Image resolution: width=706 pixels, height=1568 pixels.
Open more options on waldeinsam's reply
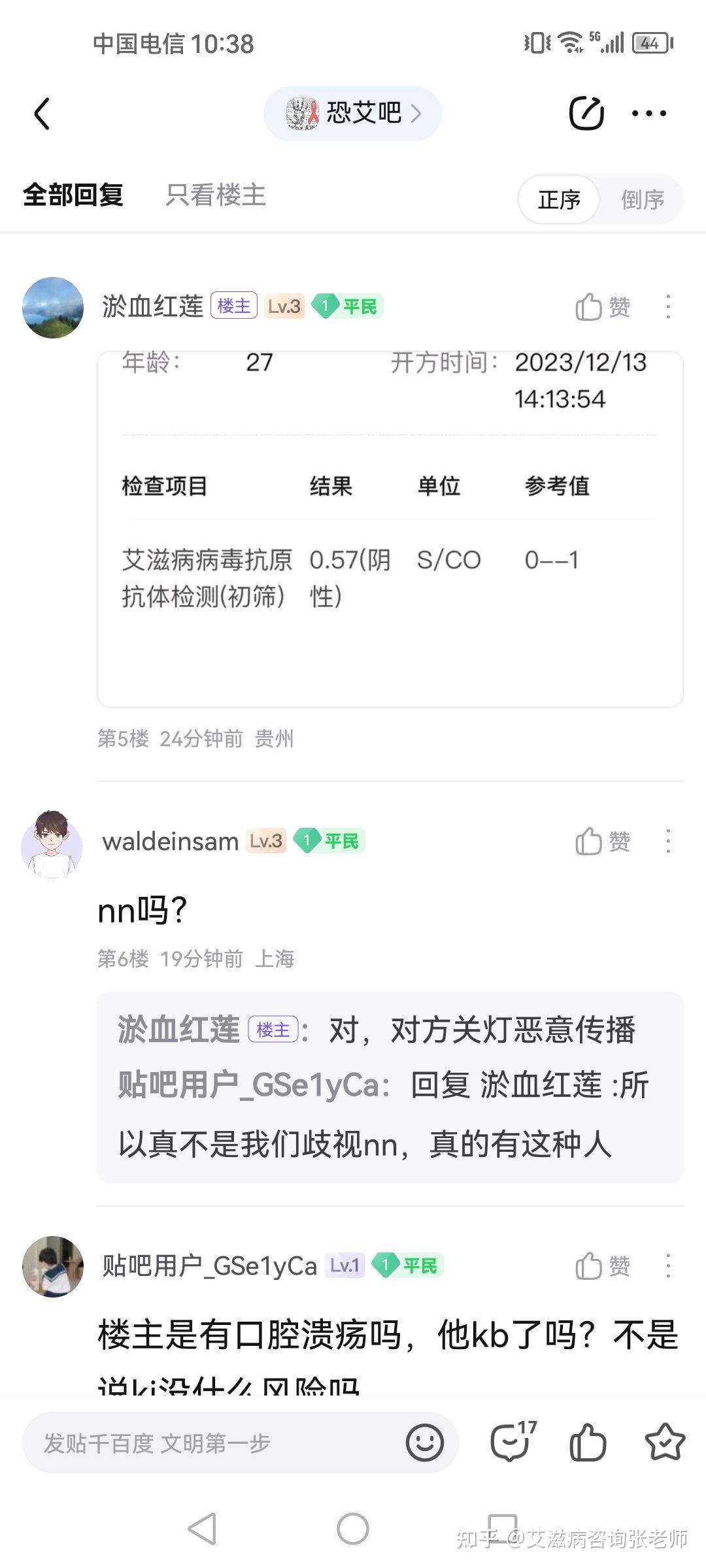click(x=667, y=841)
